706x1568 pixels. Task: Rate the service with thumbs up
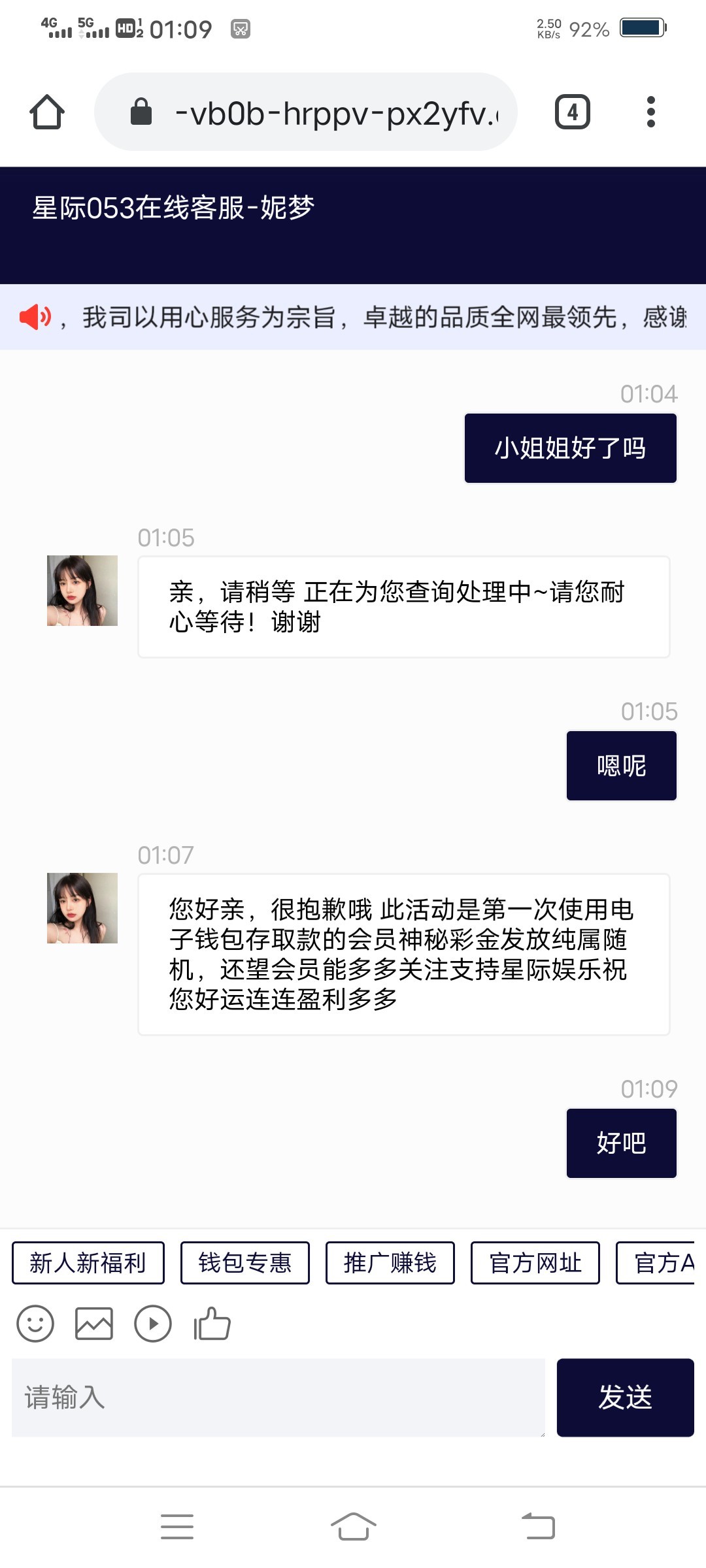pos(212,1324)
